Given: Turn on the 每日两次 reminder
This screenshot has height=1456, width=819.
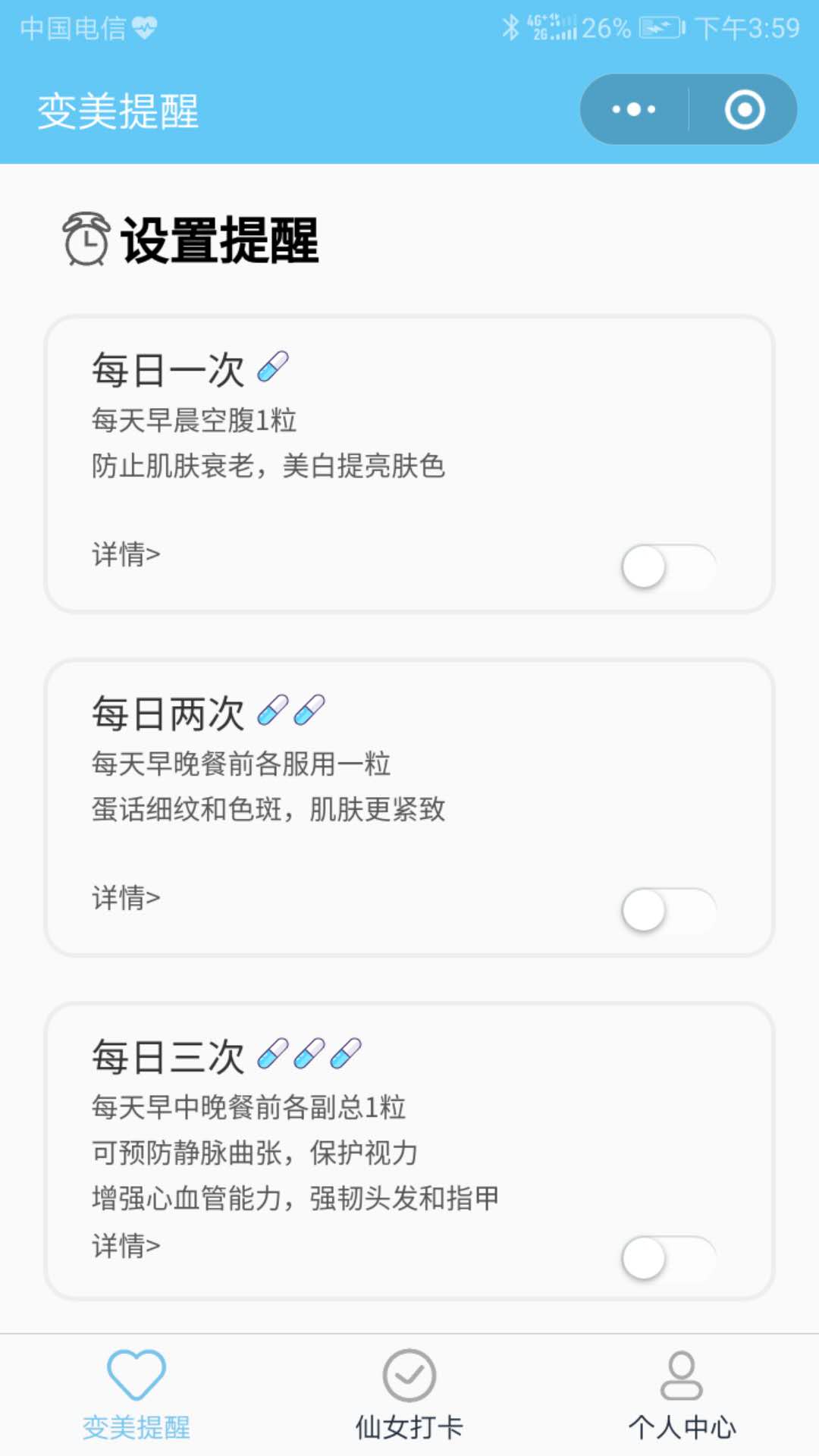Looking at the screenshot, I should 668,910.
